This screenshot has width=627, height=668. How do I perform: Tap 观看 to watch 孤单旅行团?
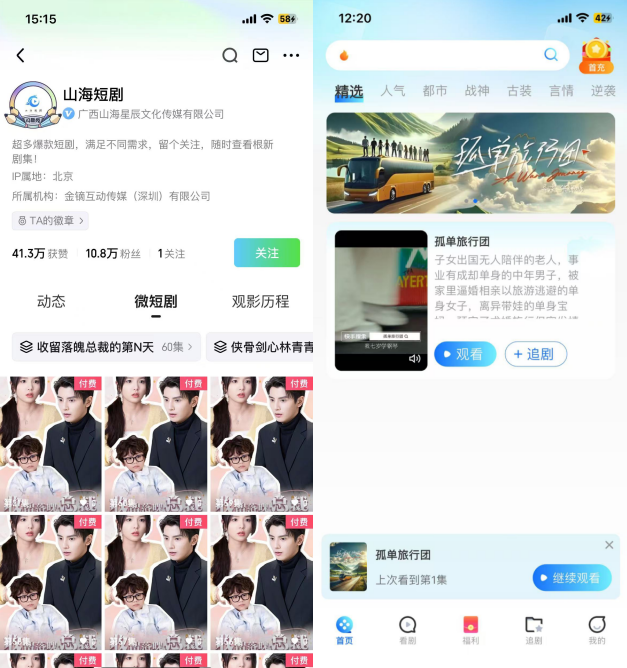click(465, 354)
